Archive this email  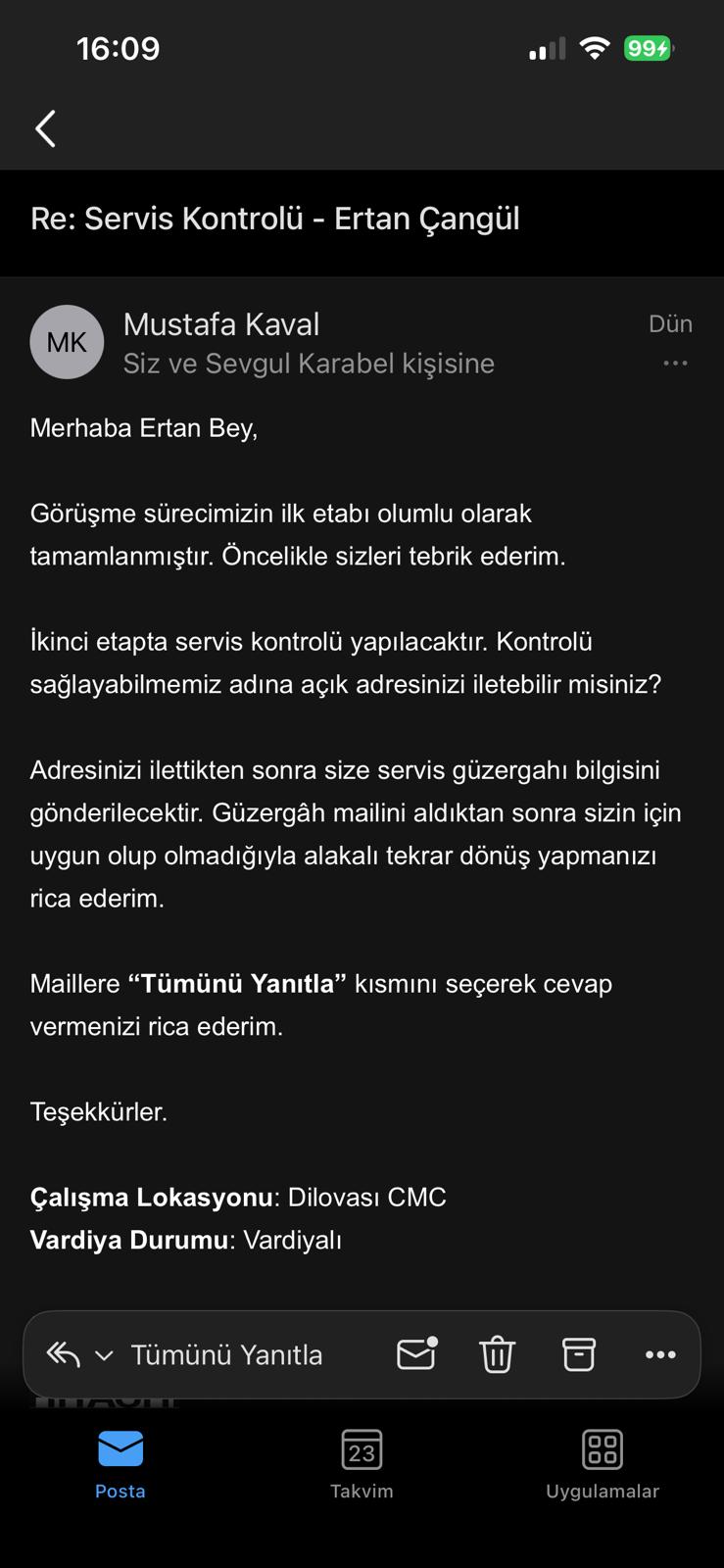tap(578, 1354)
